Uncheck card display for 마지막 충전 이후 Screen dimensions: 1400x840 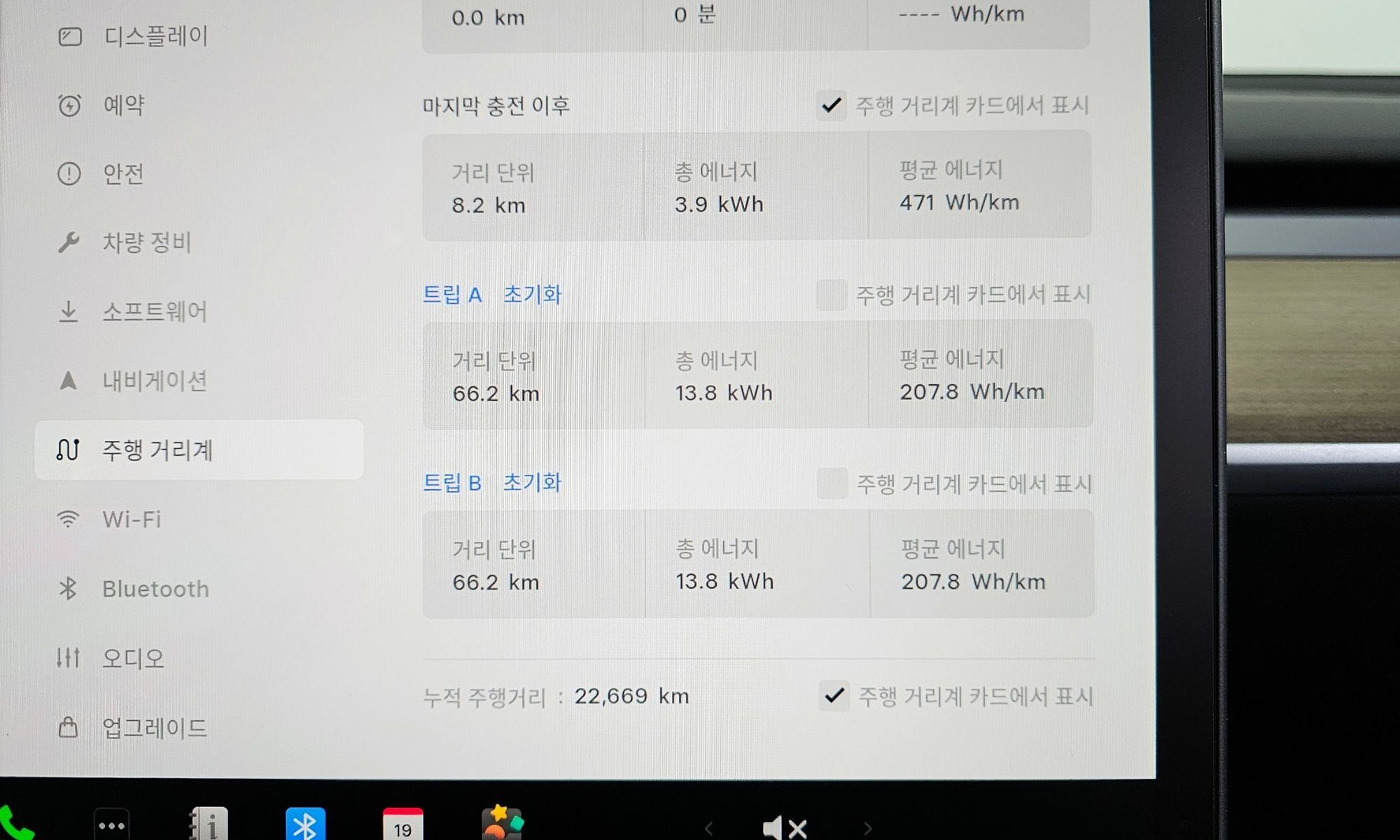831,106
